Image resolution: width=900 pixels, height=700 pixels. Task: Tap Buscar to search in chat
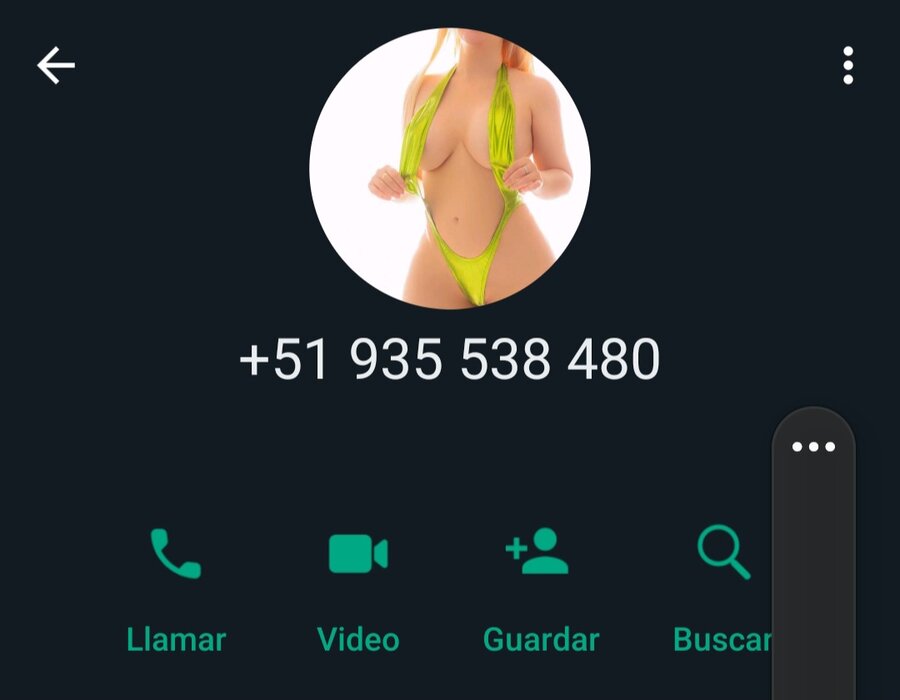[722, 588]
